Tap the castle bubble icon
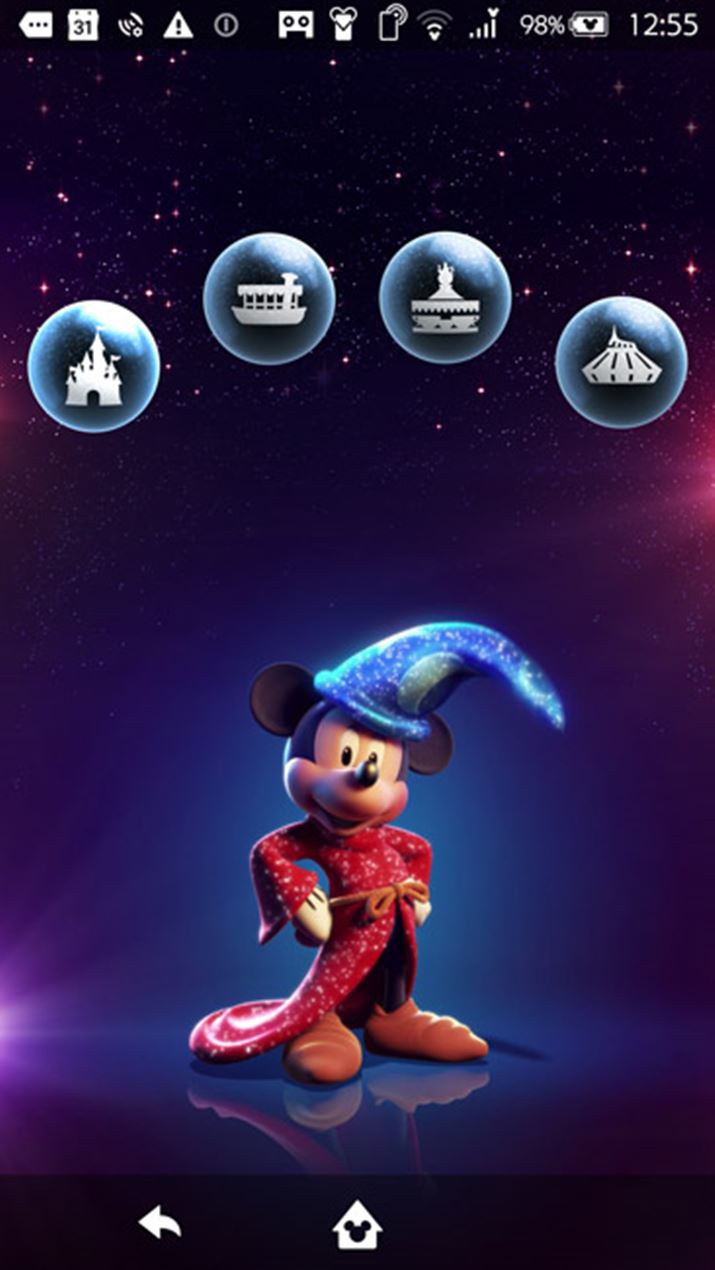This screenshot has height=1270, width=715. 93,366
